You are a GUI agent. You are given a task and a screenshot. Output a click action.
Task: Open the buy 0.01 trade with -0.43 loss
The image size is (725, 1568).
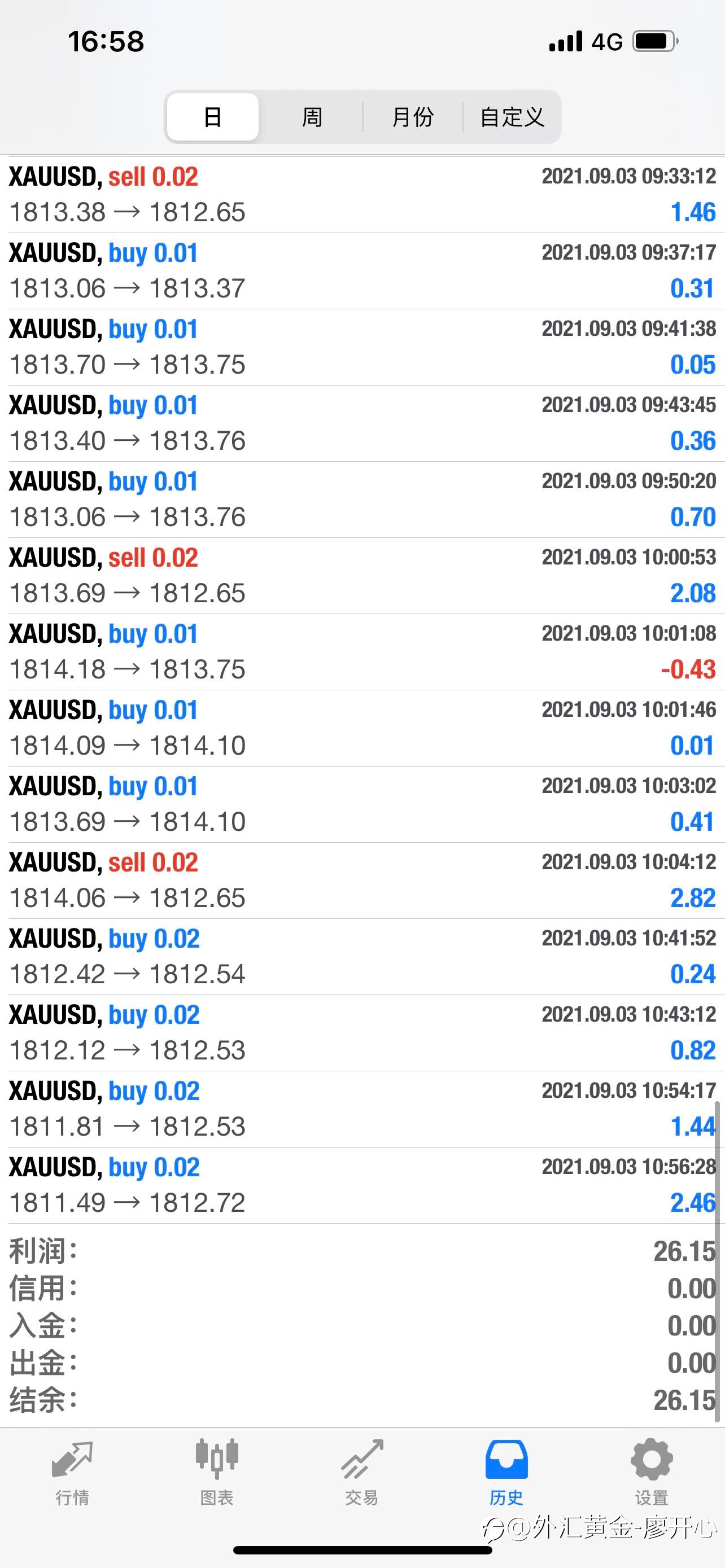pyautogui.click(x=362, y=652)
